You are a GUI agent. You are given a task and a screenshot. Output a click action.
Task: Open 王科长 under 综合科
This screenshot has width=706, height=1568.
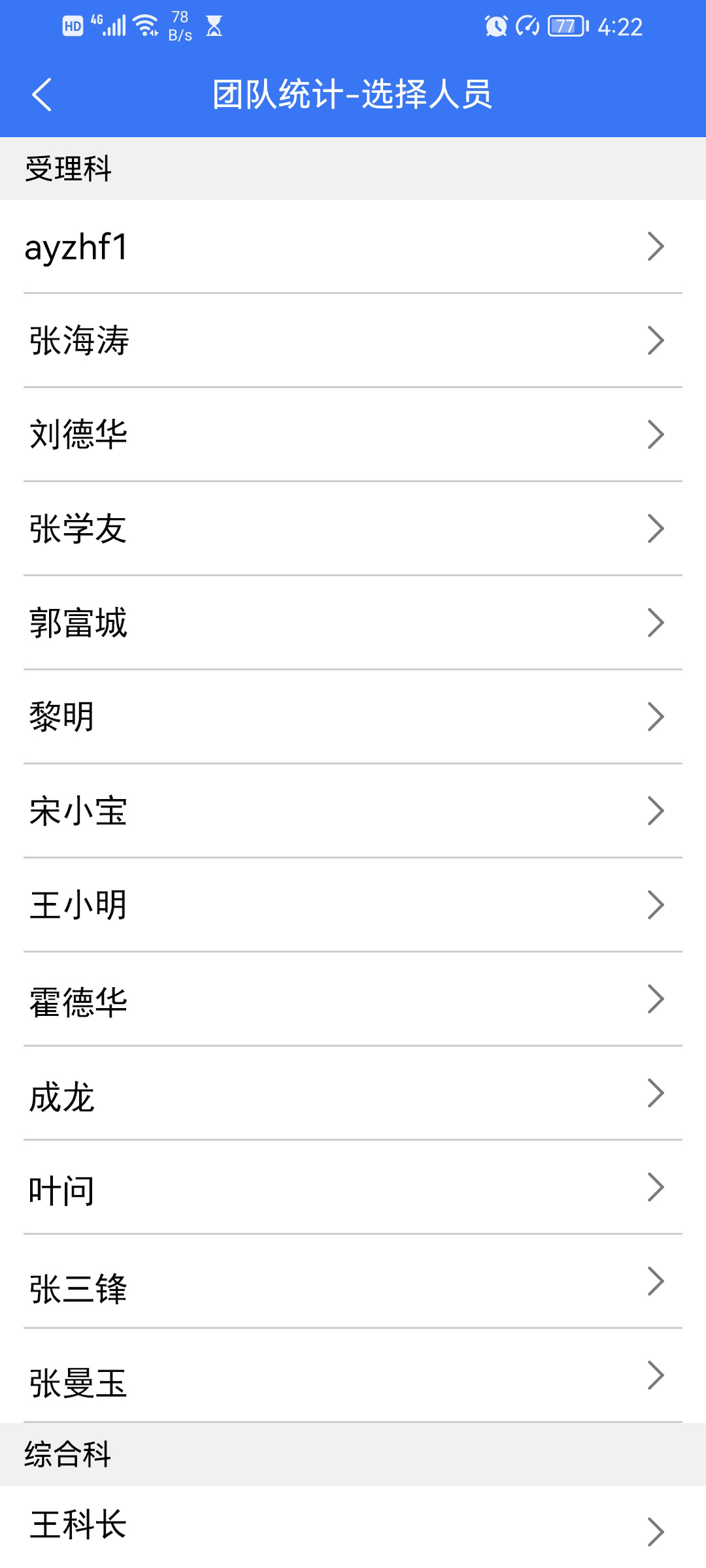pos(353,1527)
